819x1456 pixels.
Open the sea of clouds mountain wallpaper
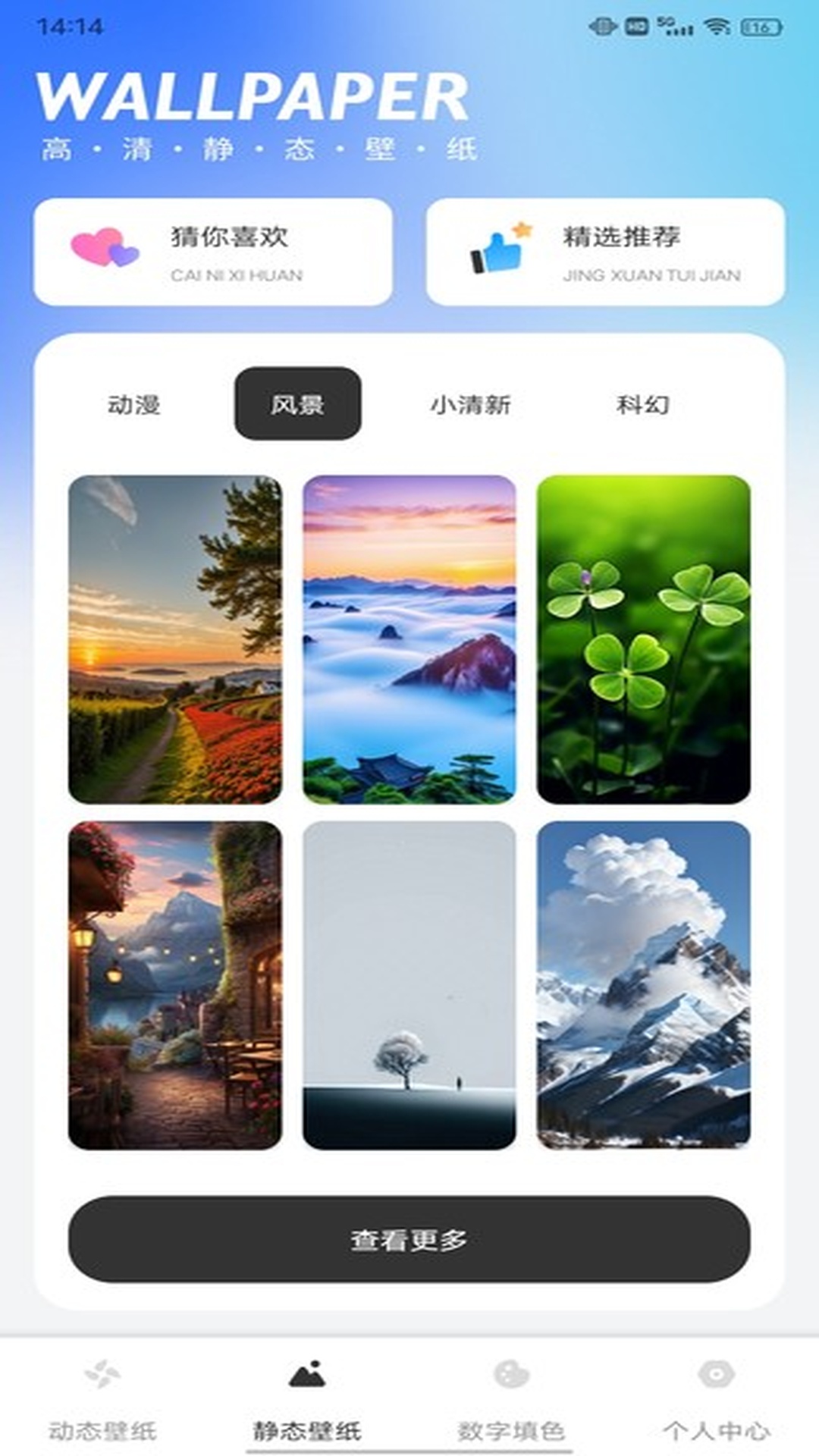coord(409,639)
